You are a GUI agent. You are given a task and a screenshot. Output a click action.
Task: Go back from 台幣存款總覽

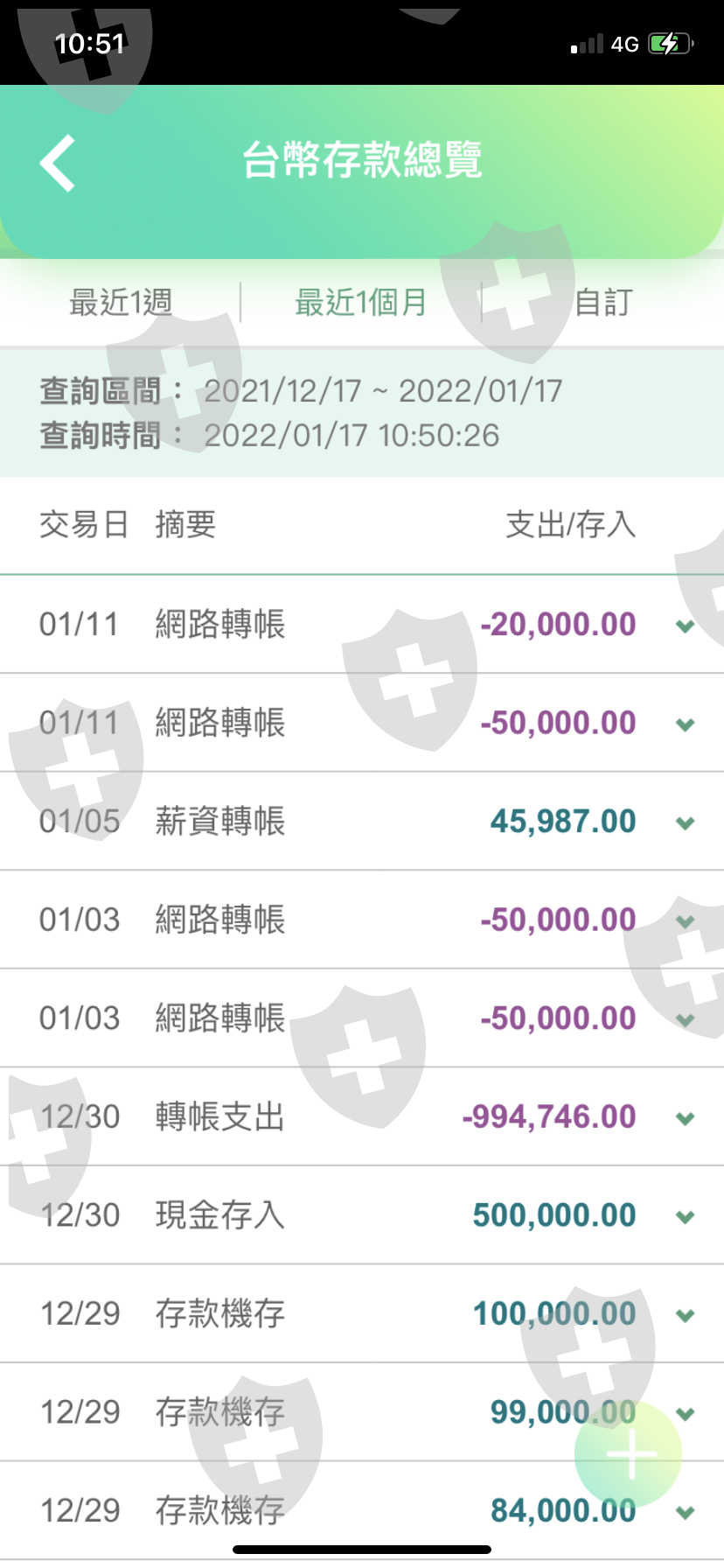(x=58, y=163)
